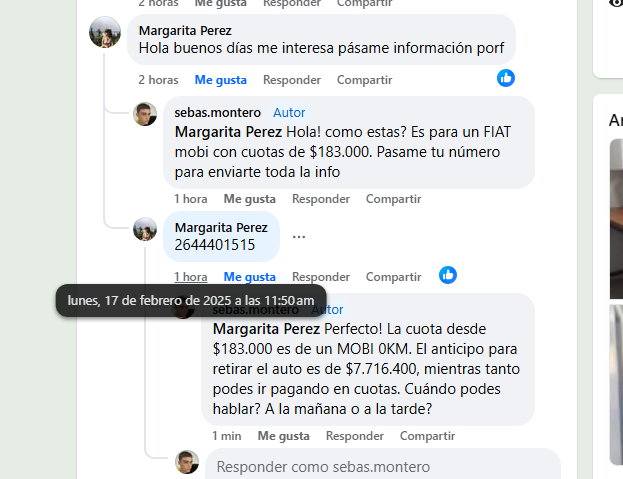
Task: Open options menu on the phone number comment
Action: (299, 237)
